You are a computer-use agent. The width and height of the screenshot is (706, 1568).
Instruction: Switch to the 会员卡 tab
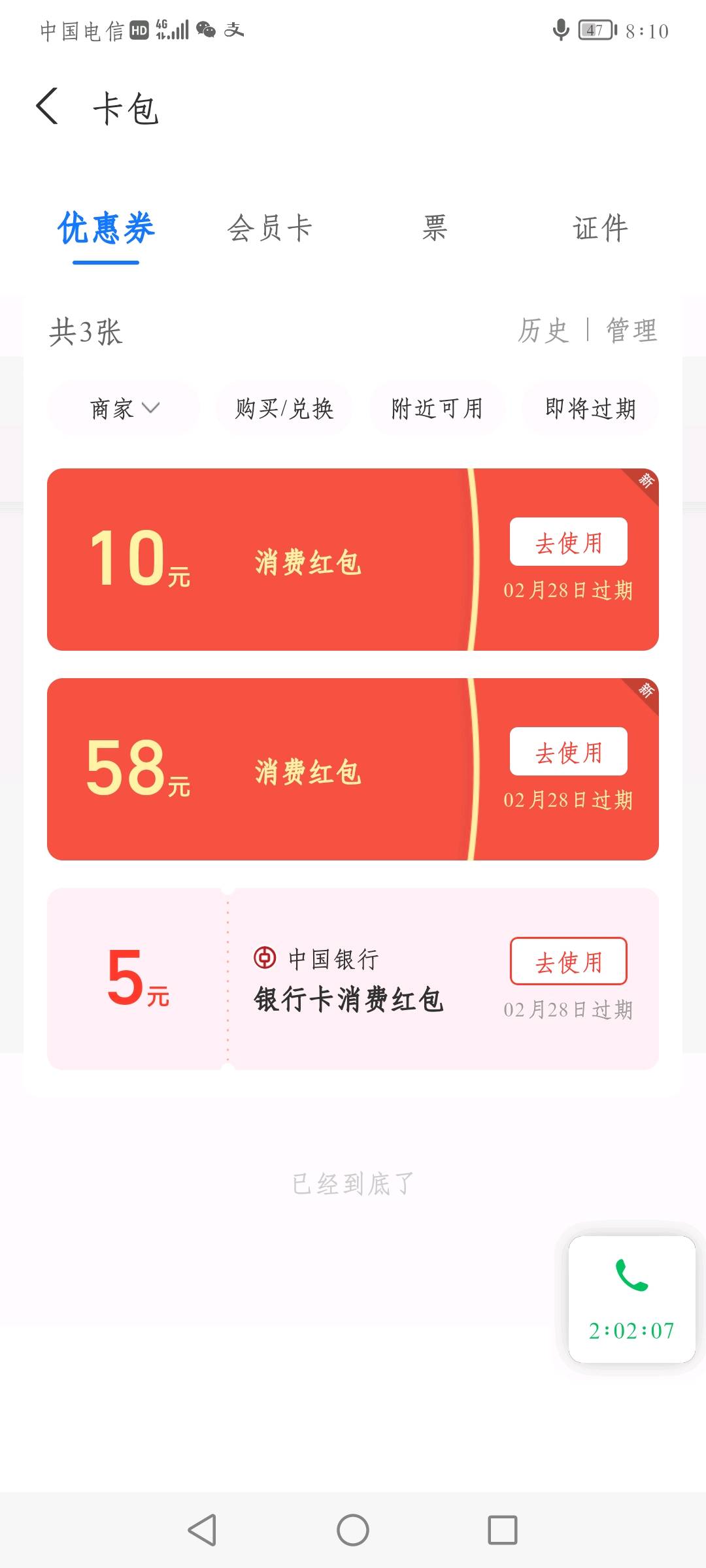point(270,229)
